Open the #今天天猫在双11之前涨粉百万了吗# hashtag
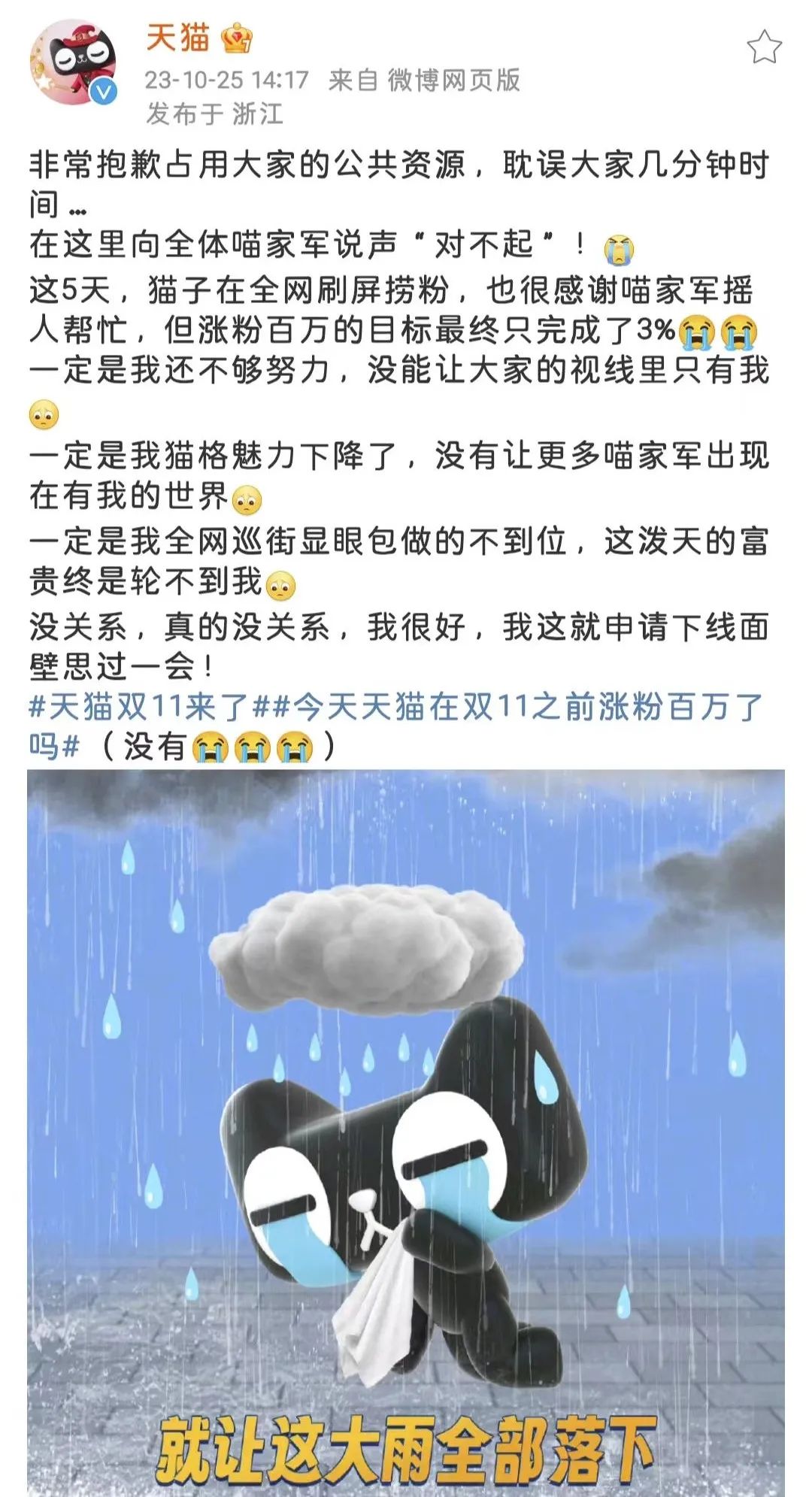The image size is (812, 1497). click(x=511, y=708)
